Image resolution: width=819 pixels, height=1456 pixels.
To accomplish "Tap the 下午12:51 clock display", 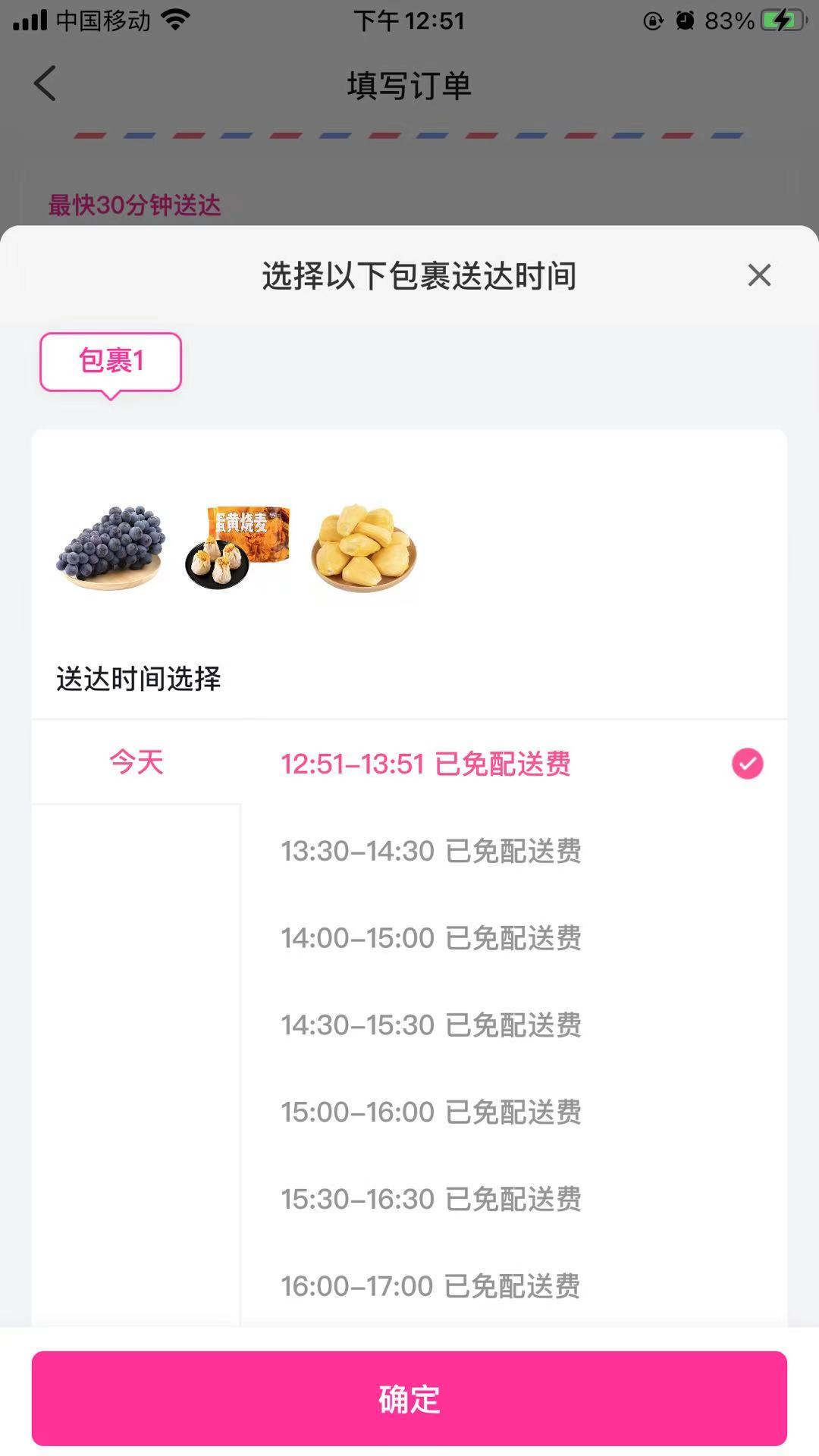I will coord(409,20).
